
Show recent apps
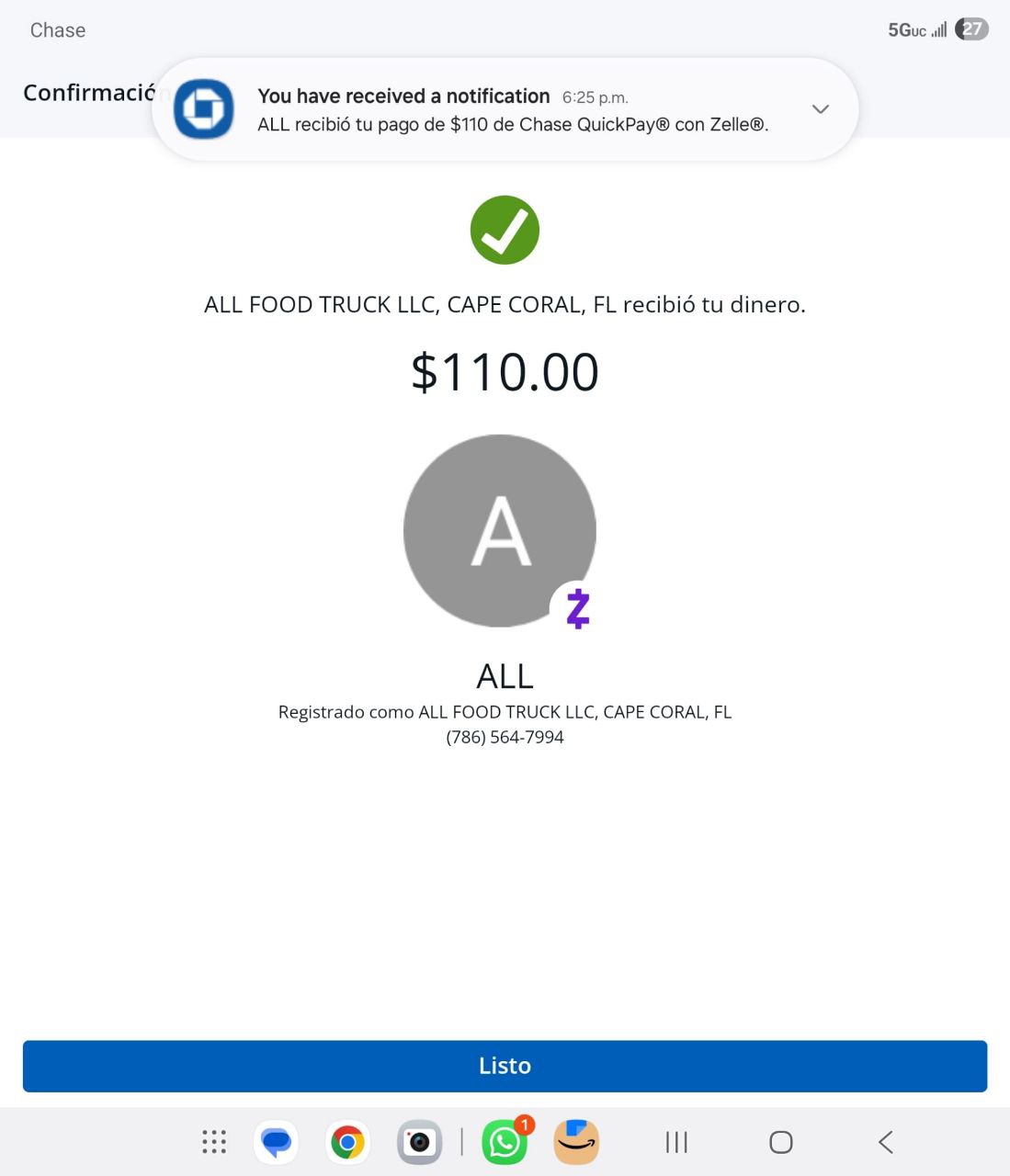(676, 1142)
